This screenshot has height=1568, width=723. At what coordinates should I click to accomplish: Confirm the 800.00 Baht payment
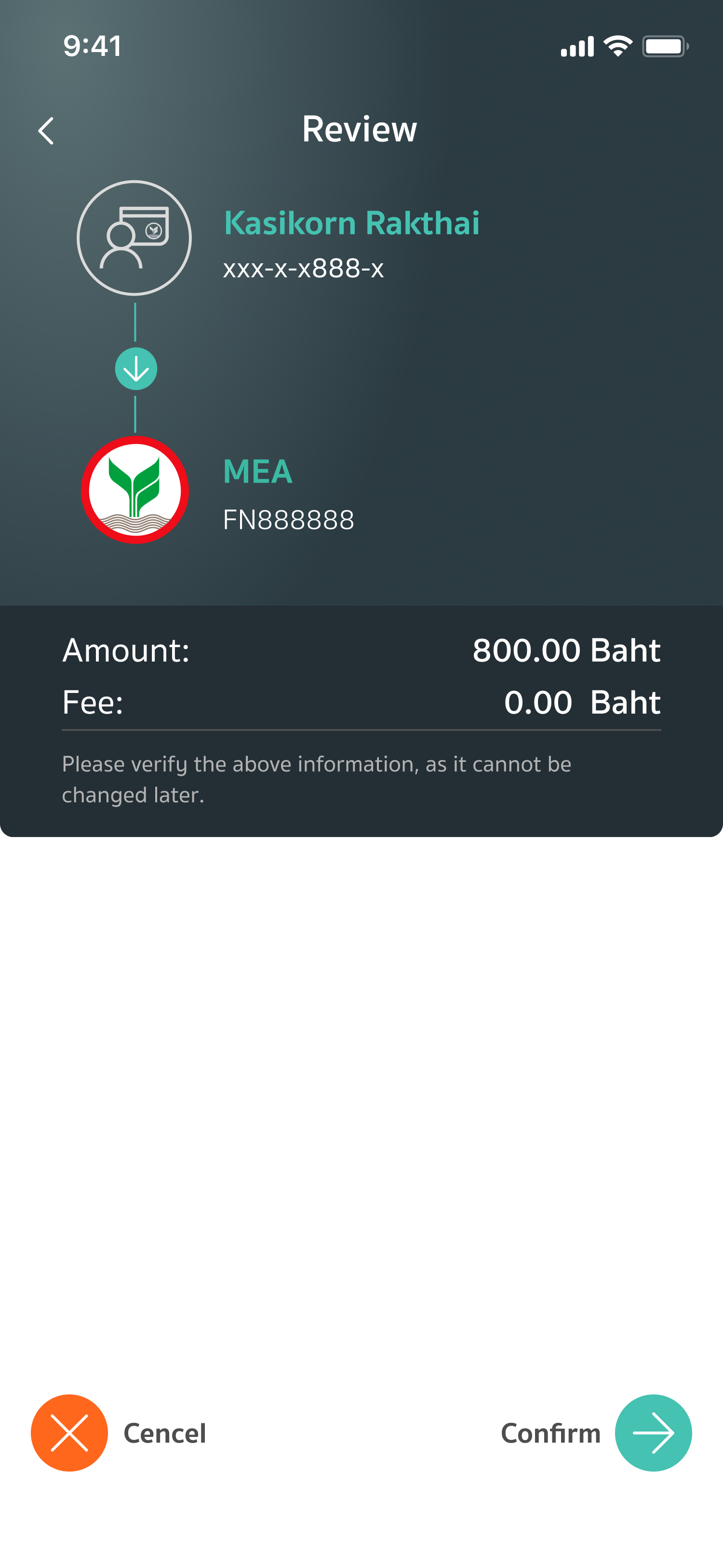(596, 1433)
